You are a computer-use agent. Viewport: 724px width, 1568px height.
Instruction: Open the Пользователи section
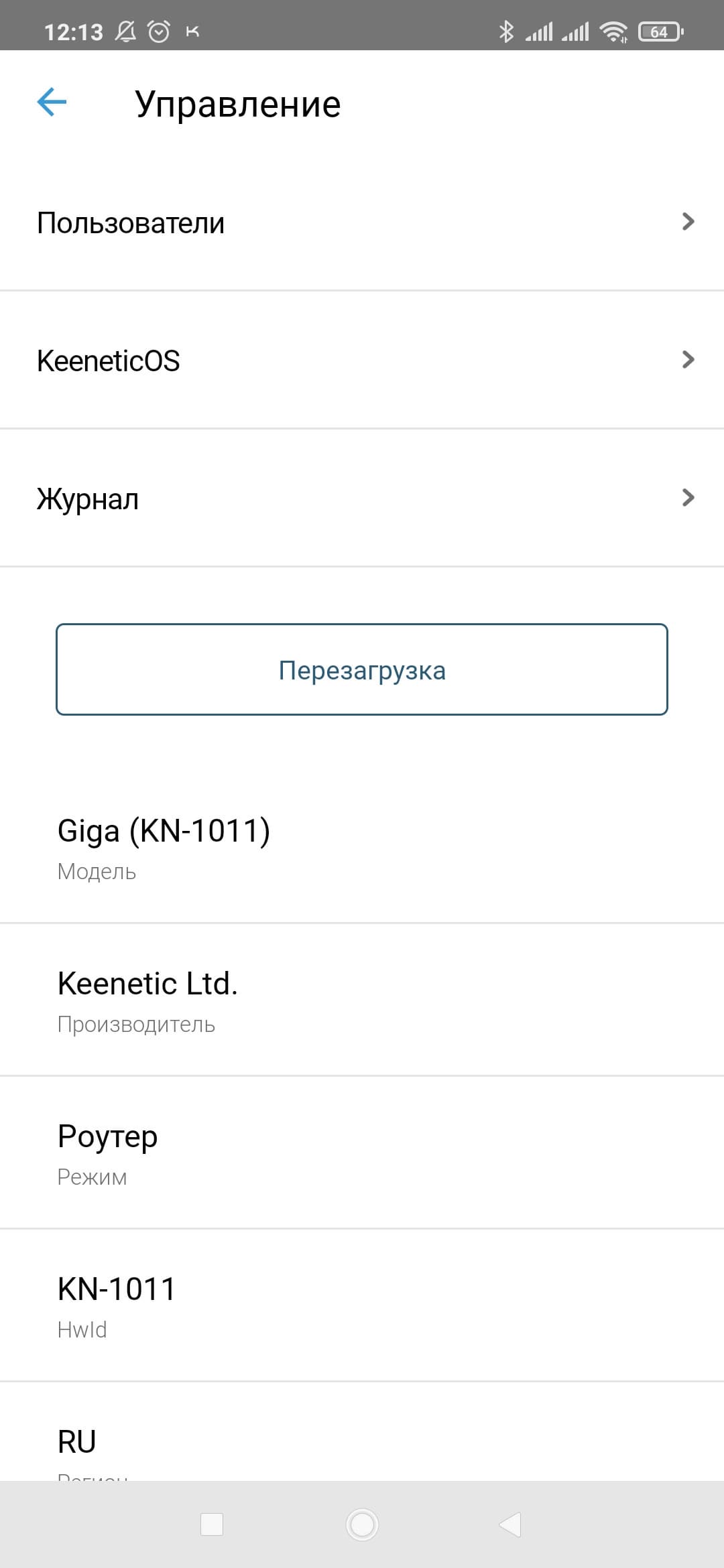click(362, 222)
